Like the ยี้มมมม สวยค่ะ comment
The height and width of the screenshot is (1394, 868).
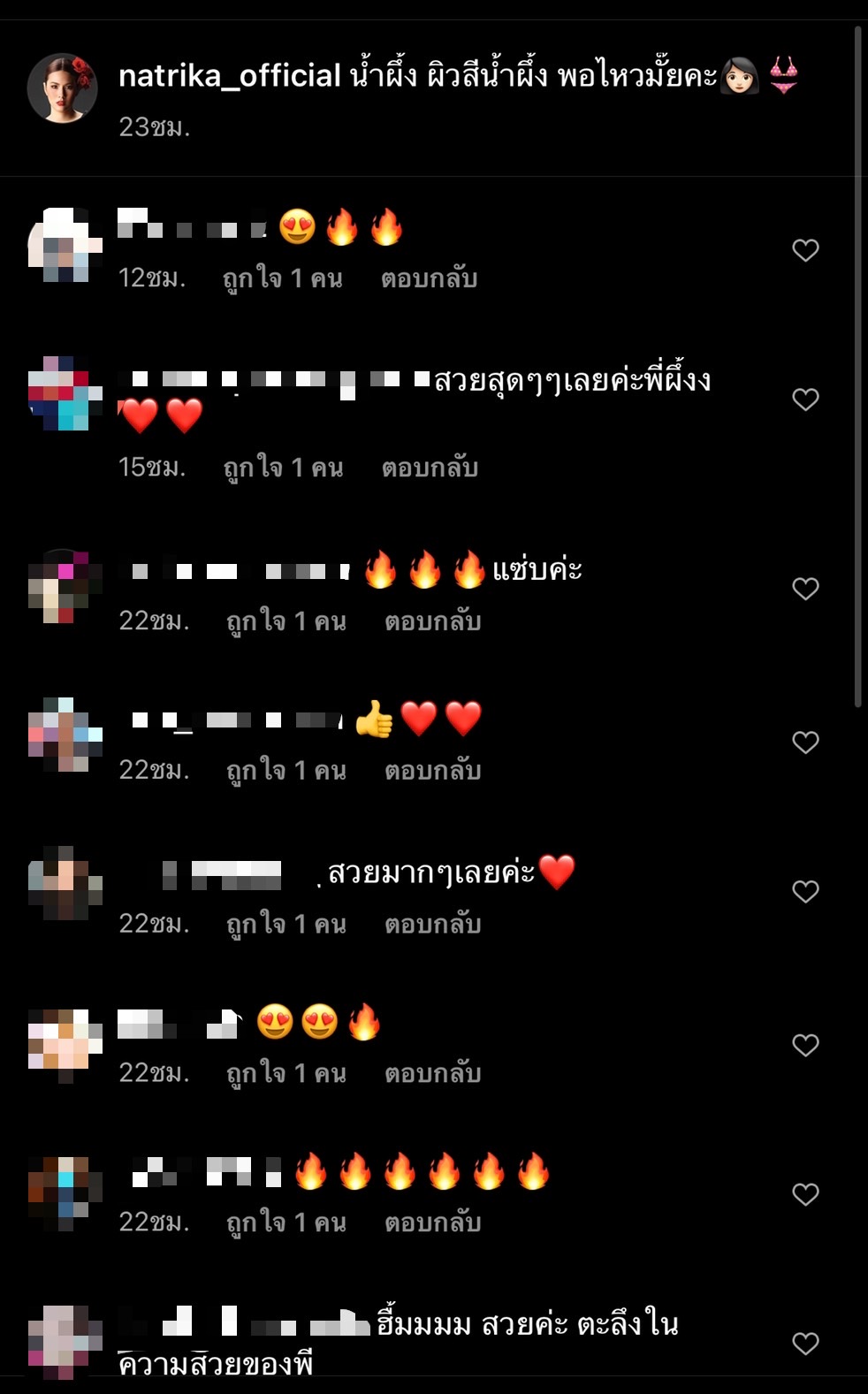(804, 1344)
